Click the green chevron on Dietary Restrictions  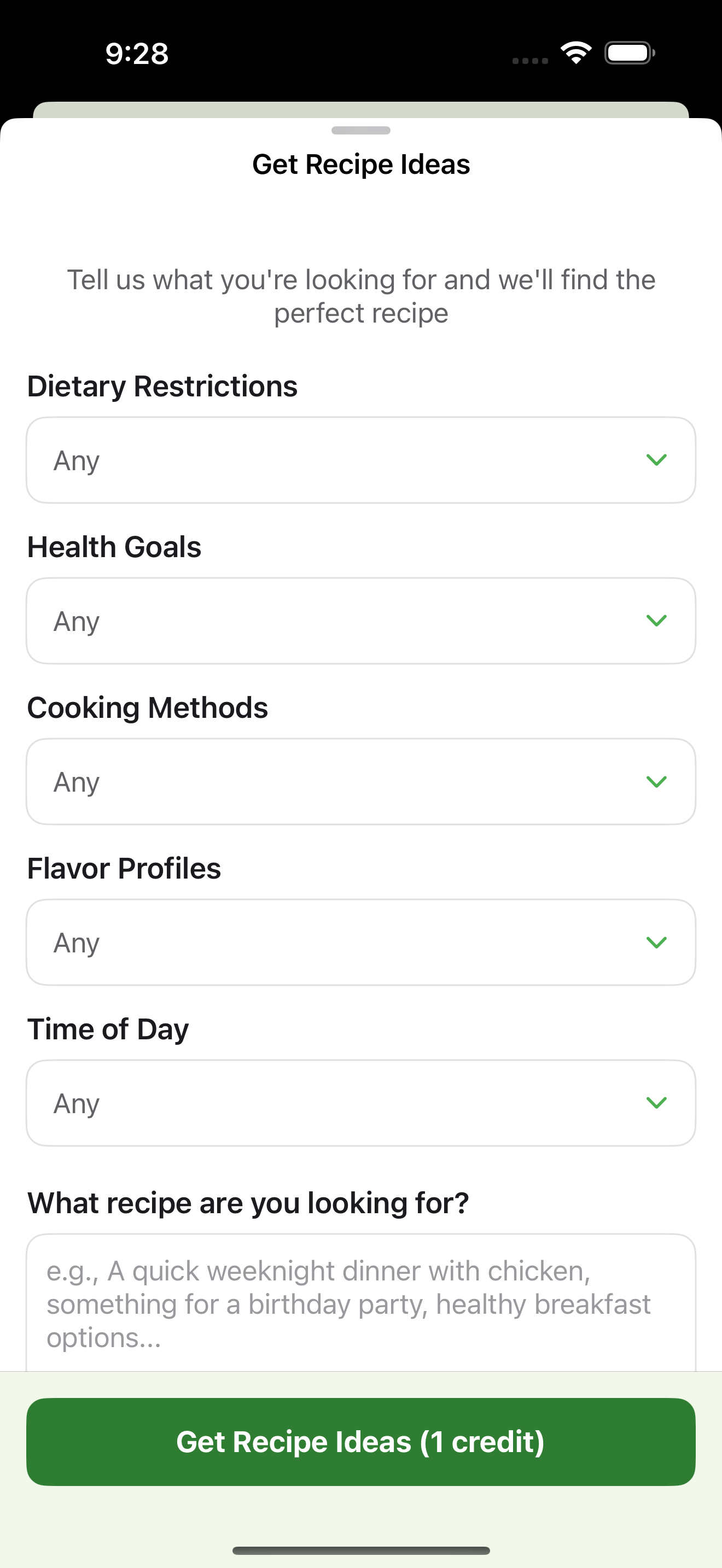point(657,461)
